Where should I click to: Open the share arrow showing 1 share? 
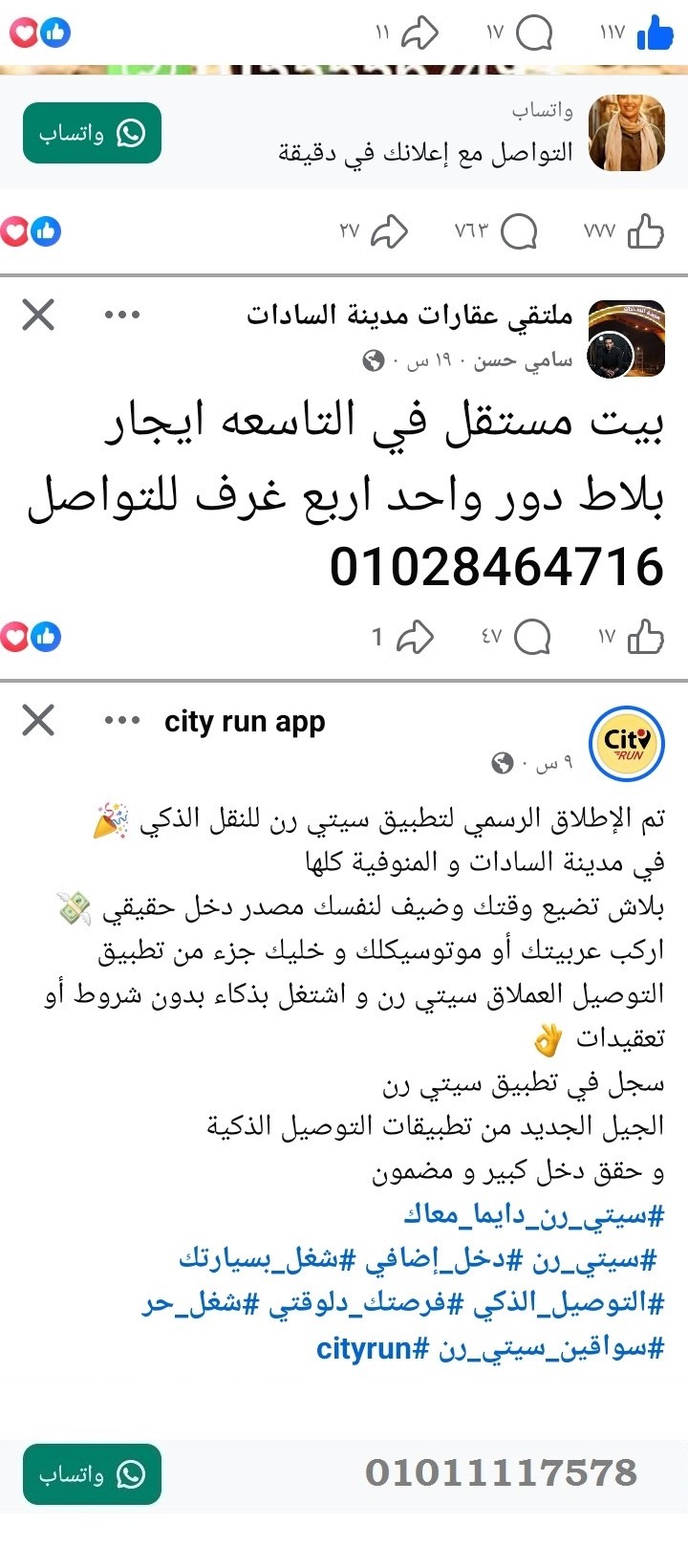point(414,636)
